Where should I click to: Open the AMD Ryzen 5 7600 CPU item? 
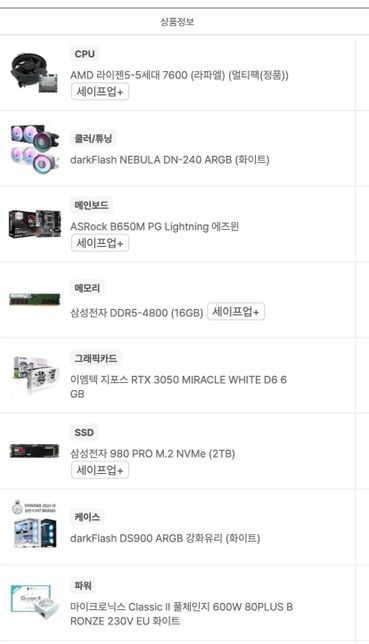coord(179,76)
